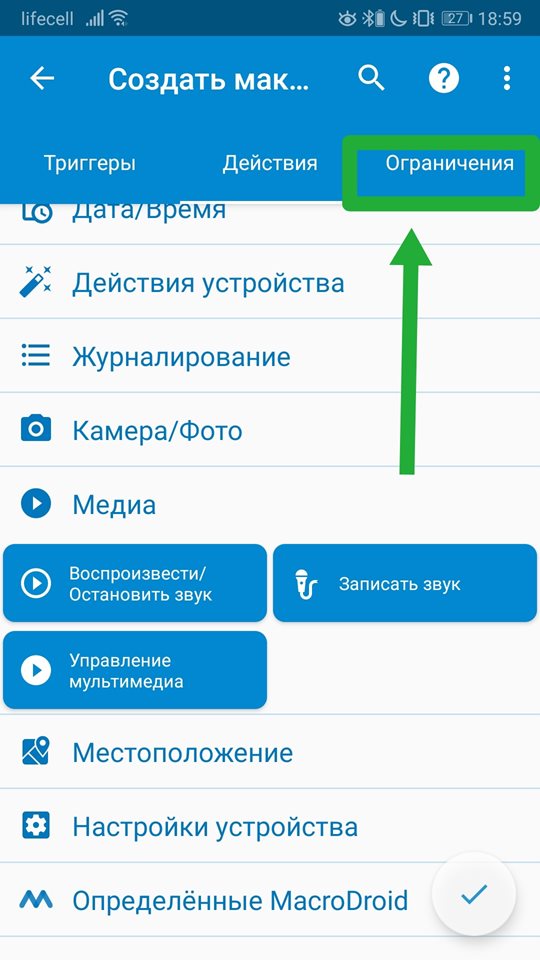Open the three-dot overflow menu
This screenshot has width=540, height=960.
(506, 78)
